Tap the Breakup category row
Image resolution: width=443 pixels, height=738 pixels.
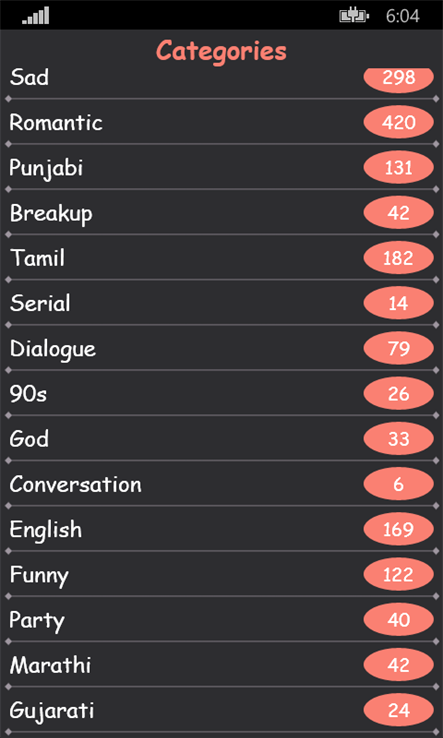coord(221,213)
